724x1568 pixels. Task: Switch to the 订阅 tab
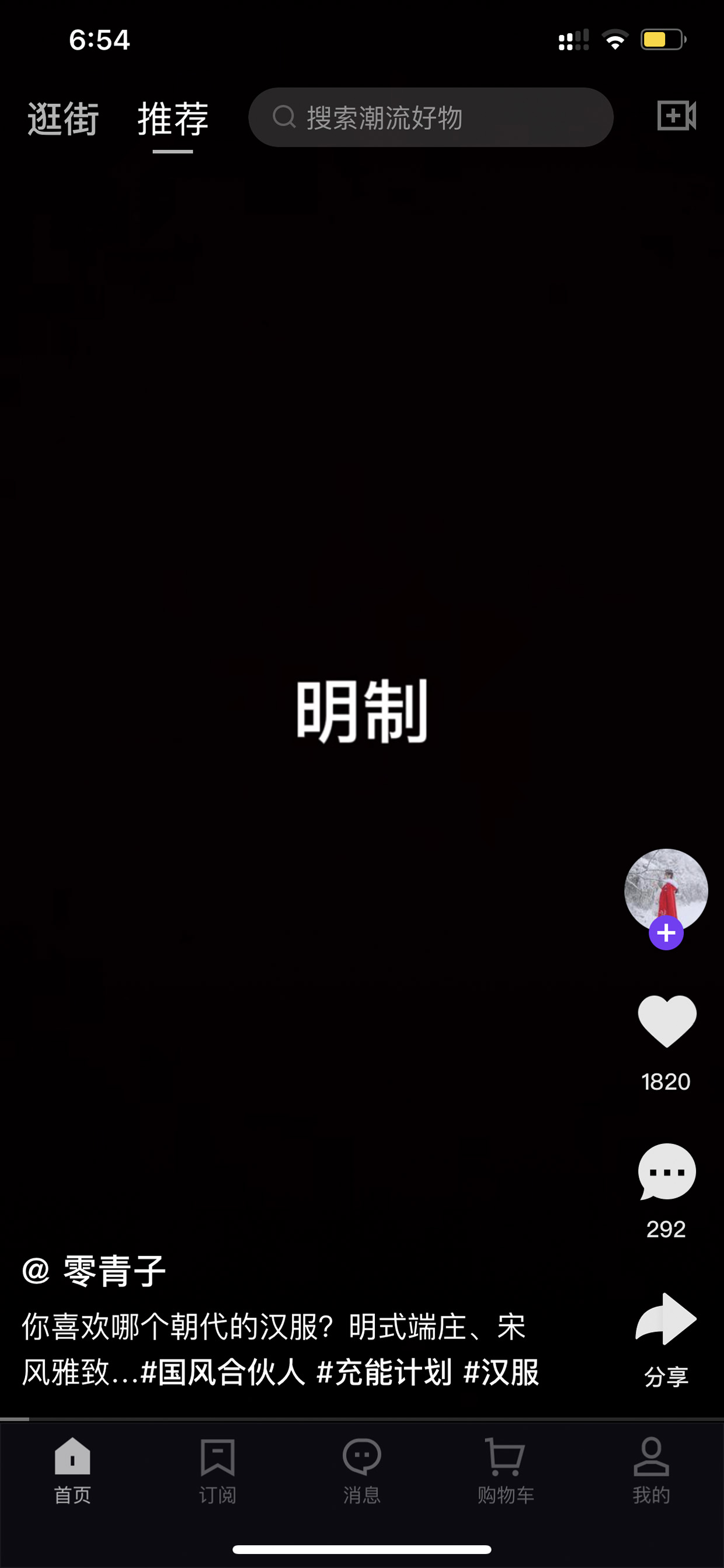(x=217, y=1470)
